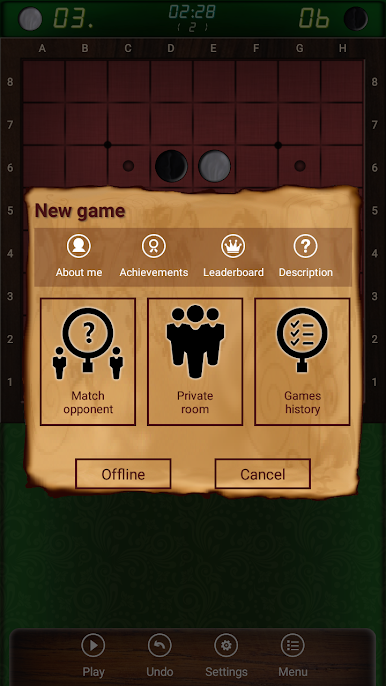This screenshot has height=686, width=386.
Task: Undo the last move
Action: coord(160,655)
